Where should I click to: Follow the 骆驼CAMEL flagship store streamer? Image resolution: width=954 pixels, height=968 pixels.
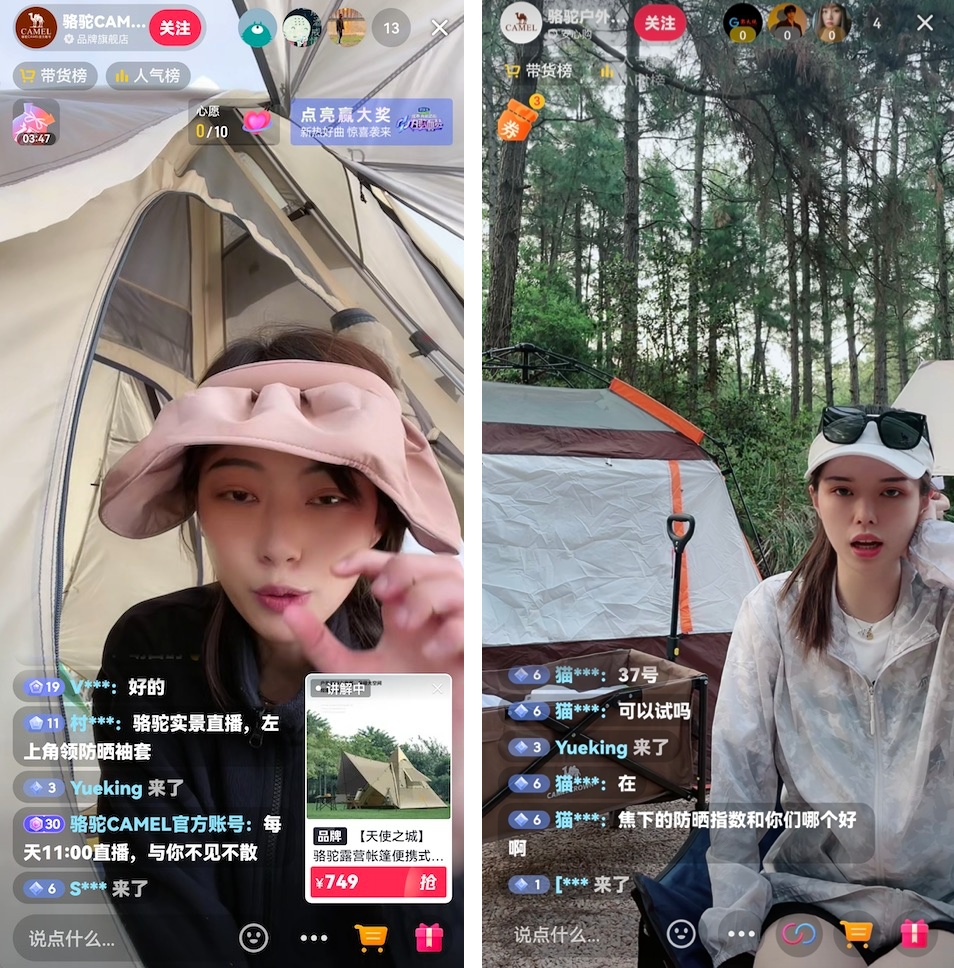pos(175,28)
